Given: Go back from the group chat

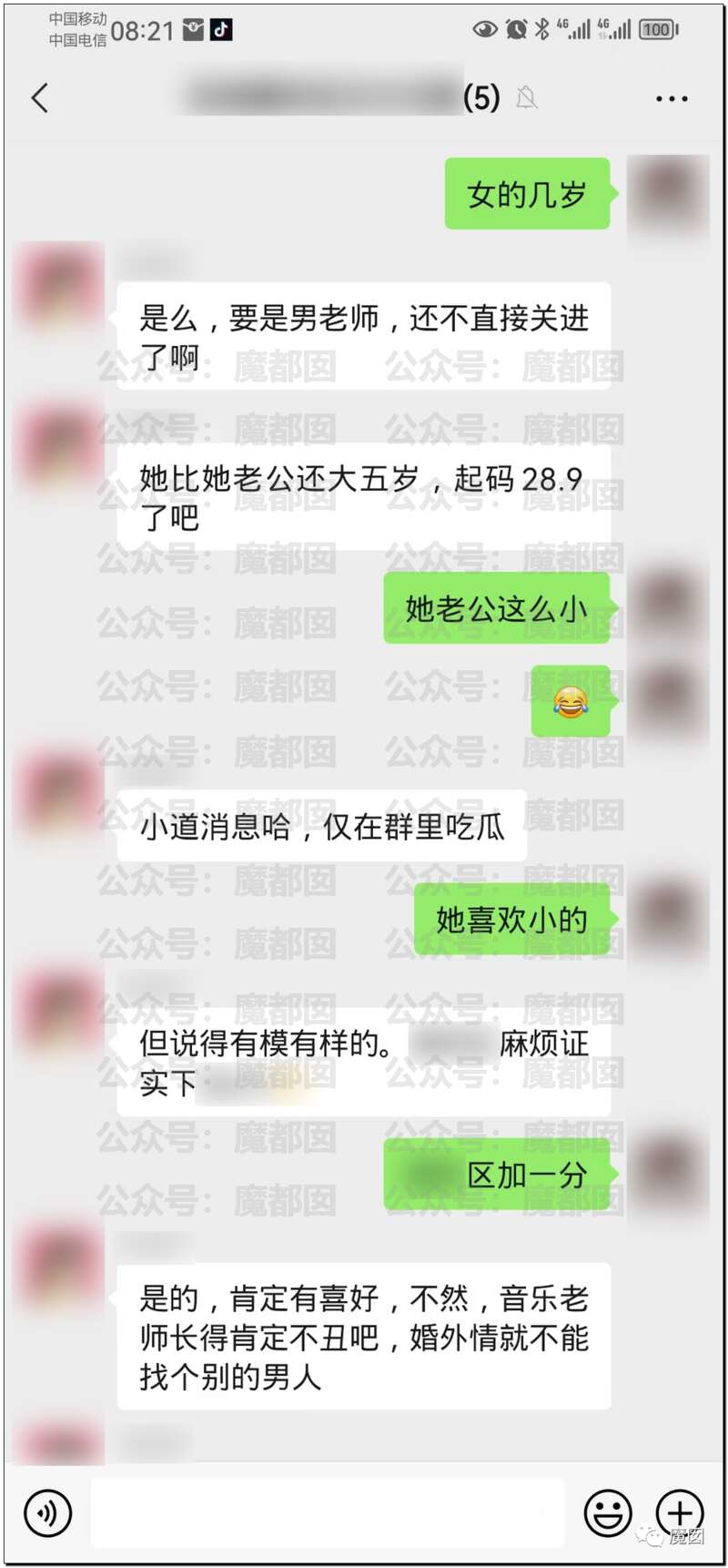Looking at the screenshot, I should tap(40, 97).
